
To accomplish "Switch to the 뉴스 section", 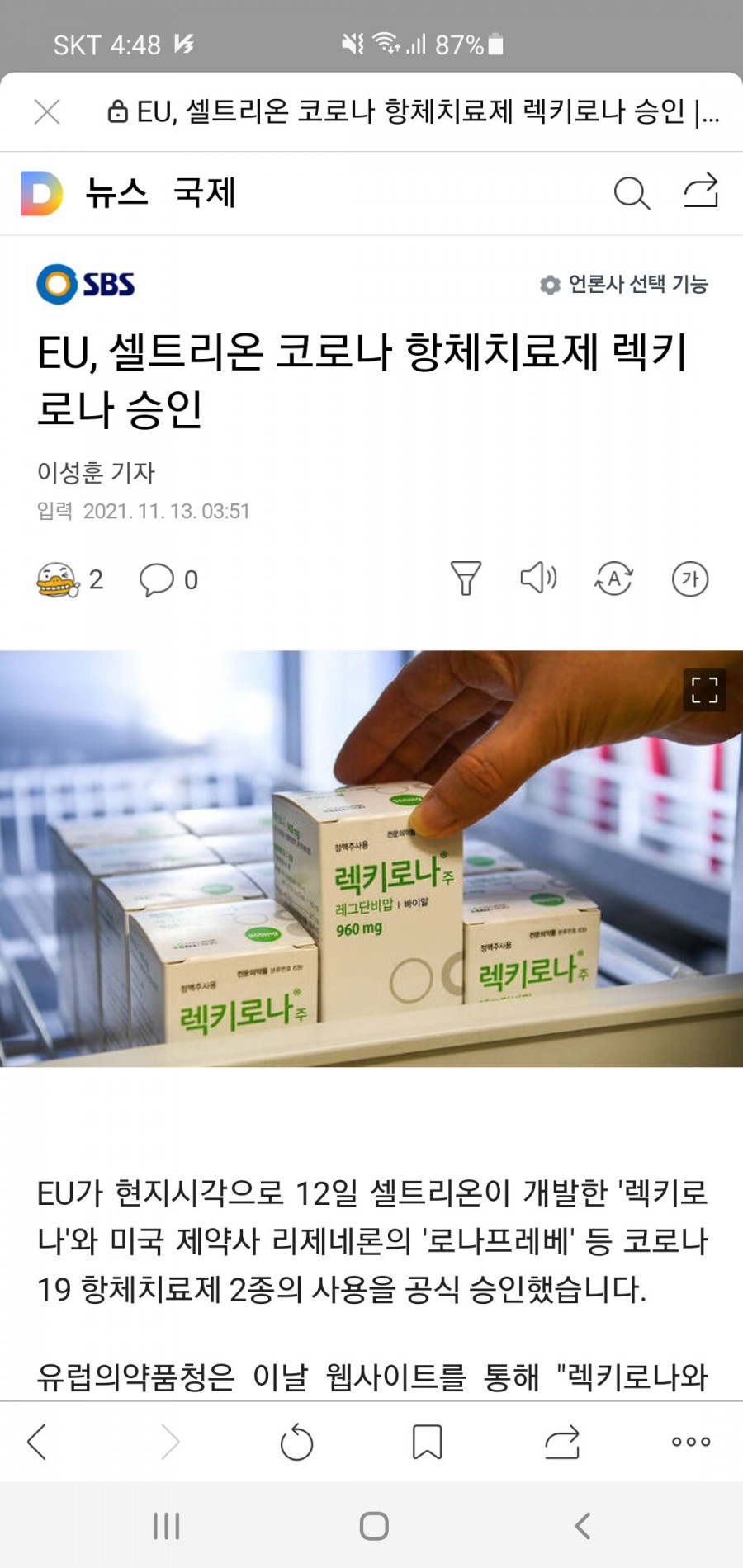I will (x=116, y=193).
